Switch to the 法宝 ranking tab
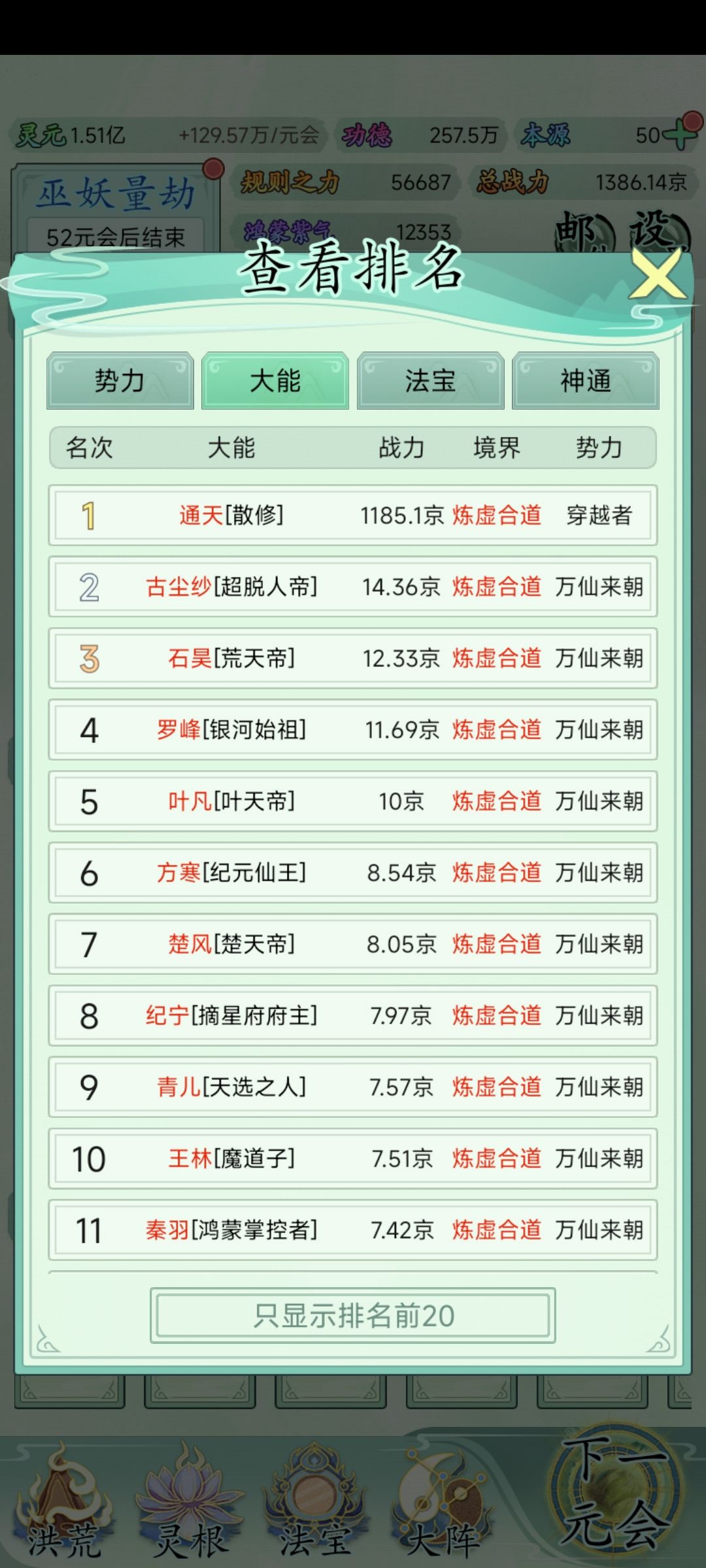This screenshot has height=1568, width=706. pos(430,380)
